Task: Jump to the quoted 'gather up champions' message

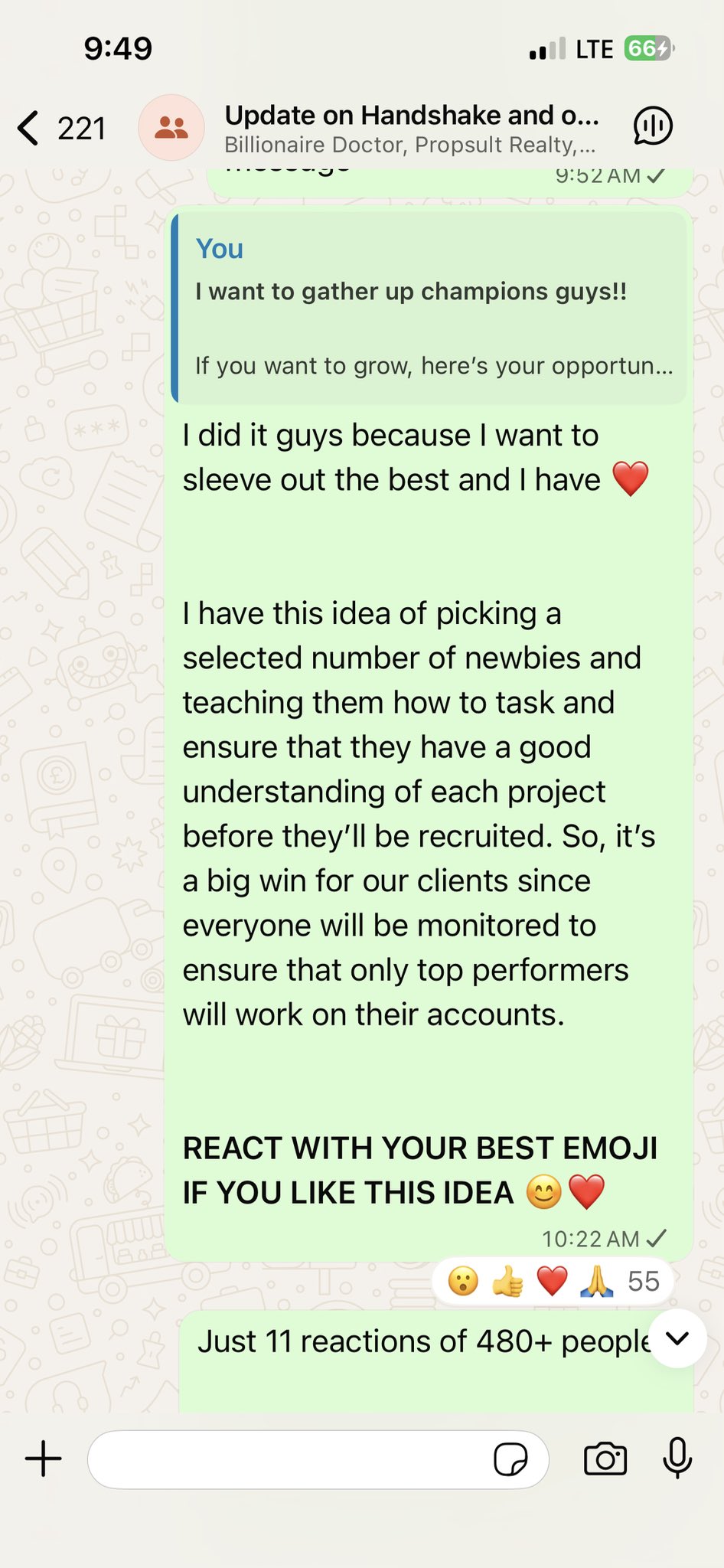Action: point(429,308)
